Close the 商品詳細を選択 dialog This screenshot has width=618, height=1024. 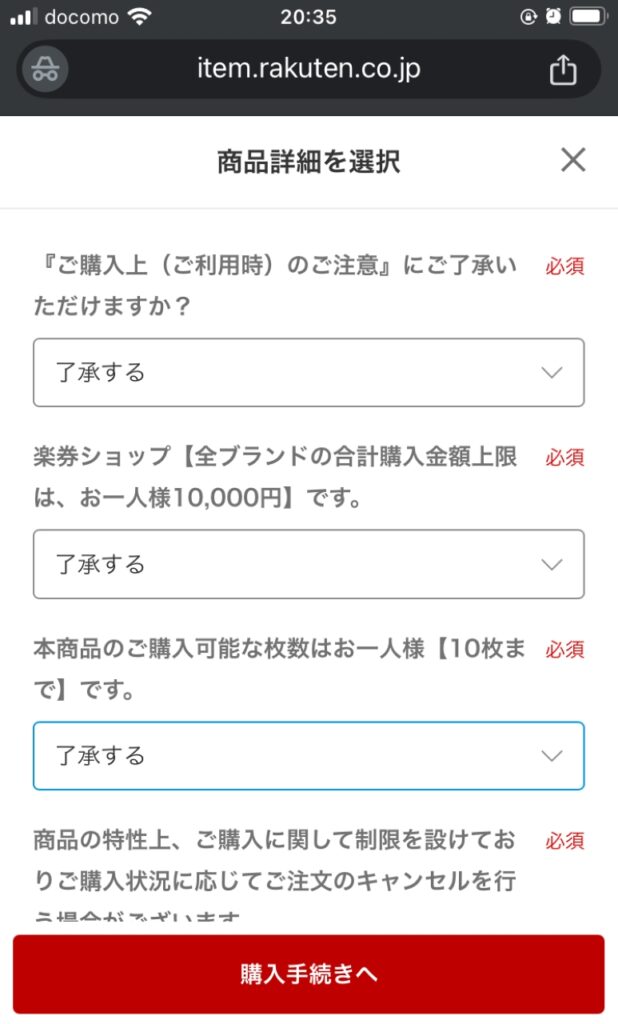point(573,160)
